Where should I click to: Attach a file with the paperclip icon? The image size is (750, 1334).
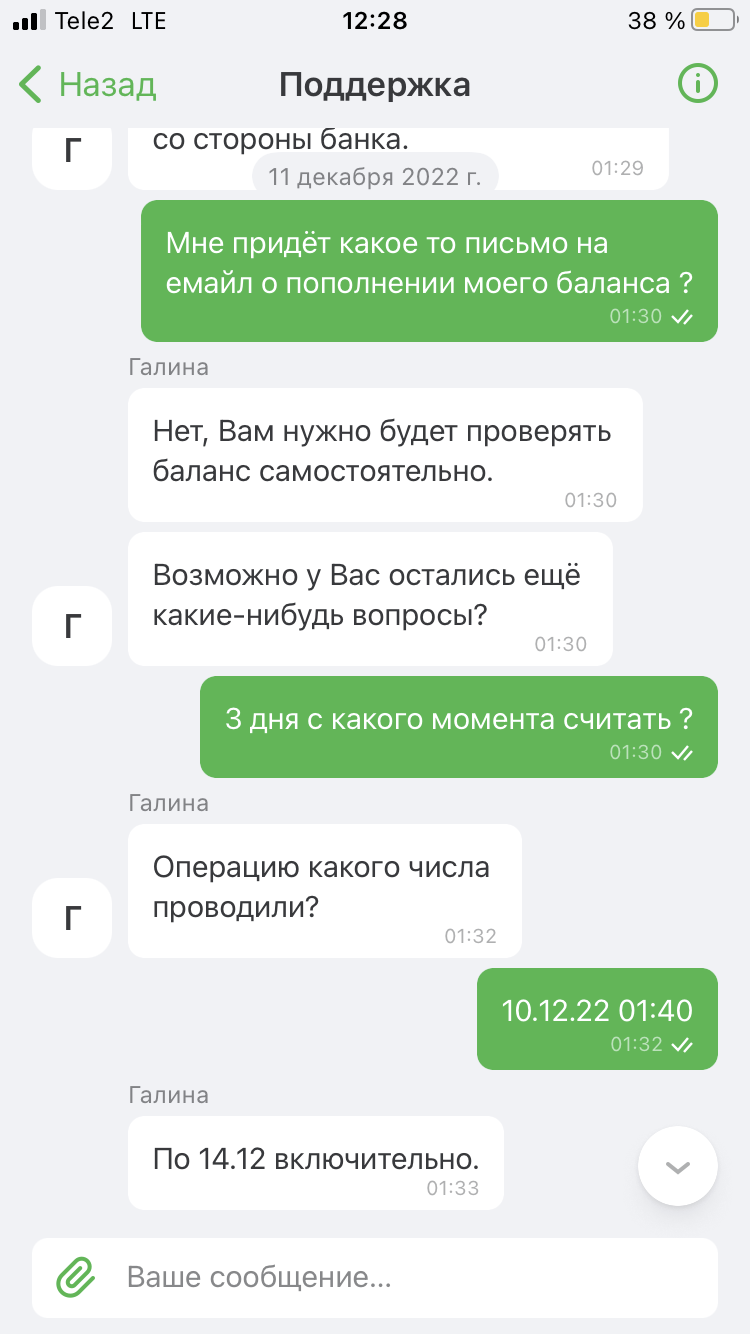75,1277
